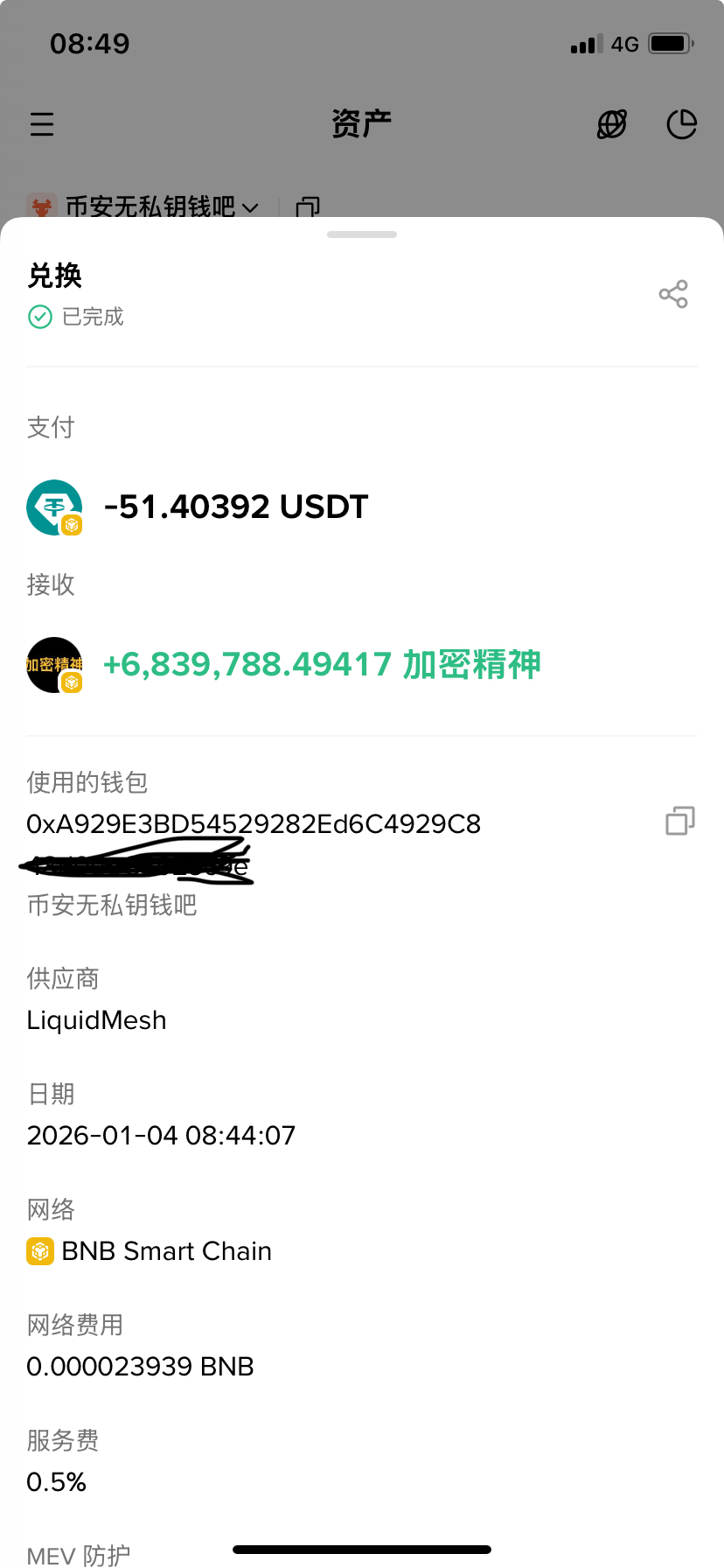
Task: Copy the wallet address used
Action: 679,821
